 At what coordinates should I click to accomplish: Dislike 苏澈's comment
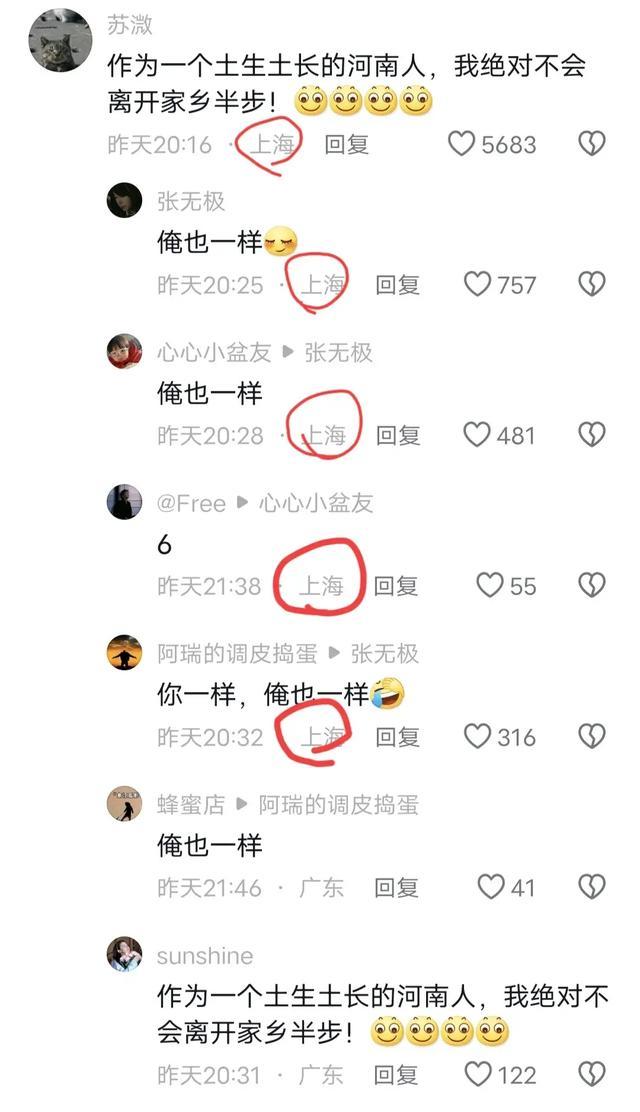(x=592, y=144)
